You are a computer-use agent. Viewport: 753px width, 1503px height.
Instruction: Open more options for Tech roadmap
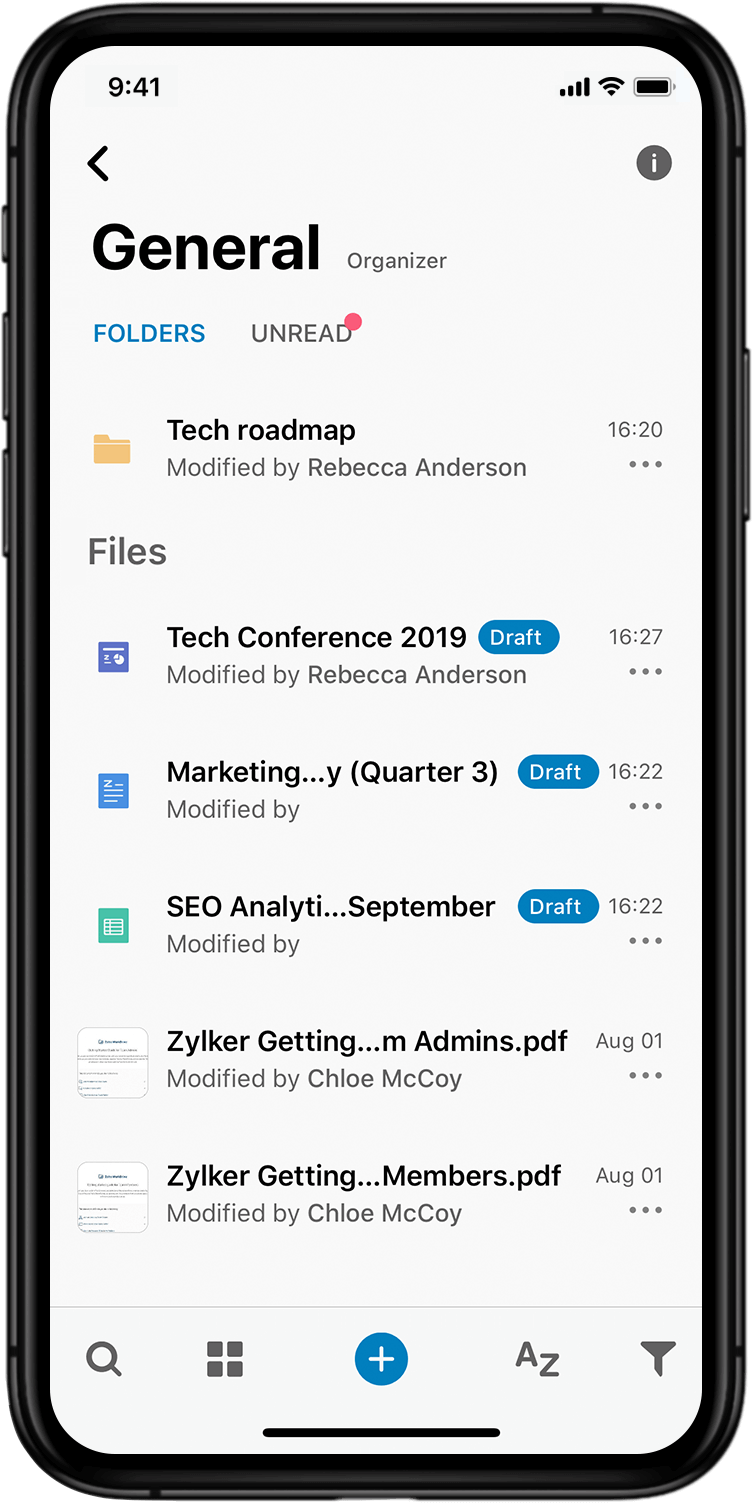pyautogui.click(x=645, y=465)
